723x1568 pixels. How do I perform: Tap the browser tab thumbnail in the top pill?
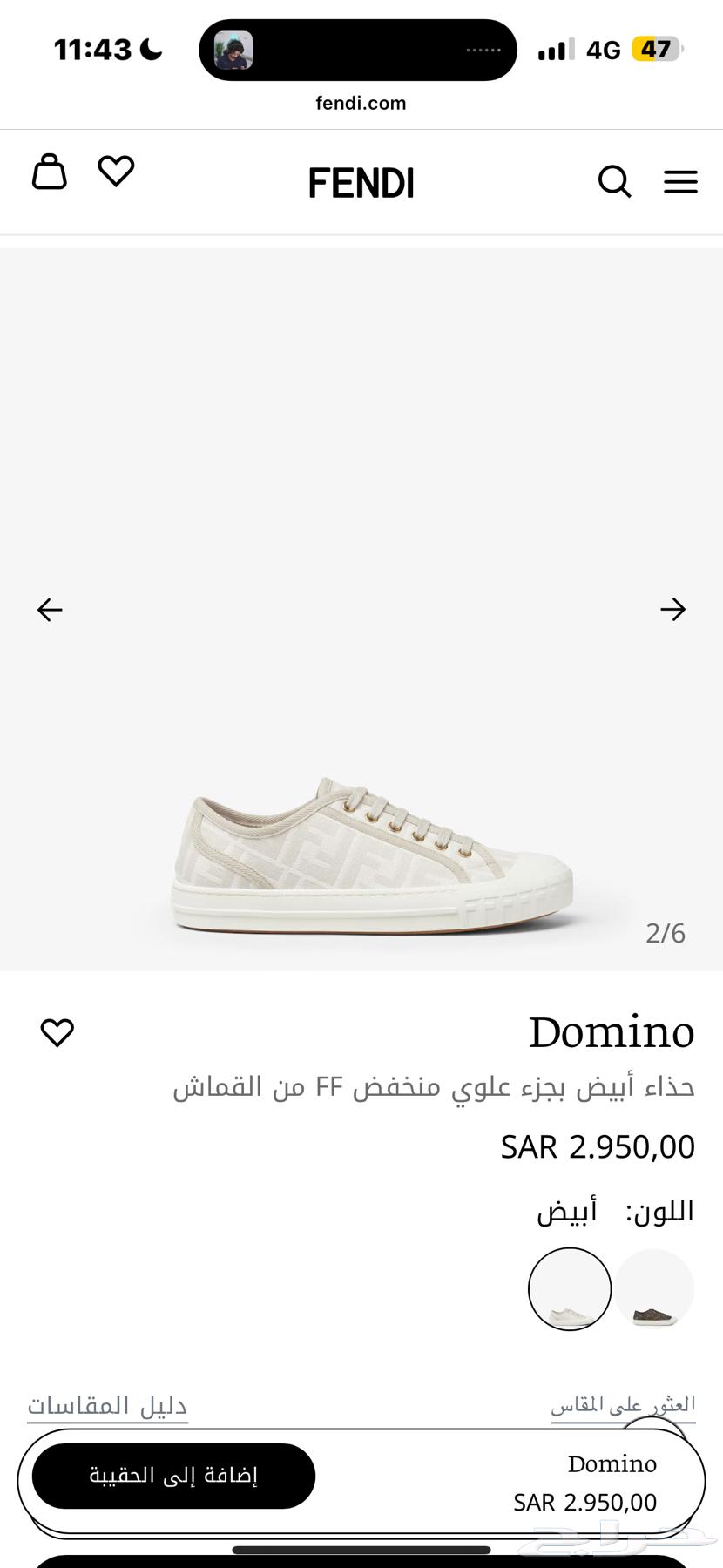[231, 50]
